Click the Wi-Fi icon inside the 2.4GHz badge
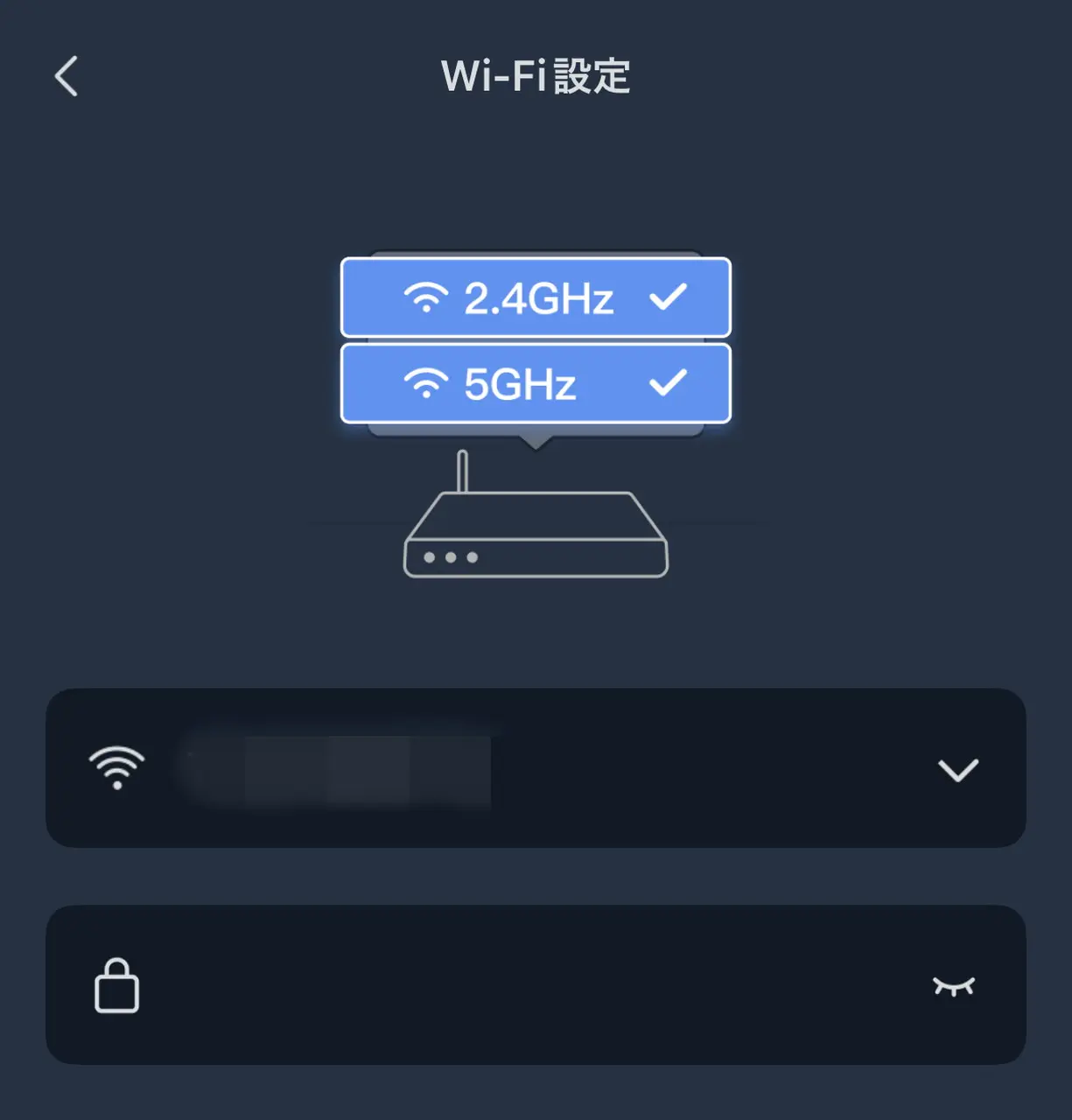 426,297
